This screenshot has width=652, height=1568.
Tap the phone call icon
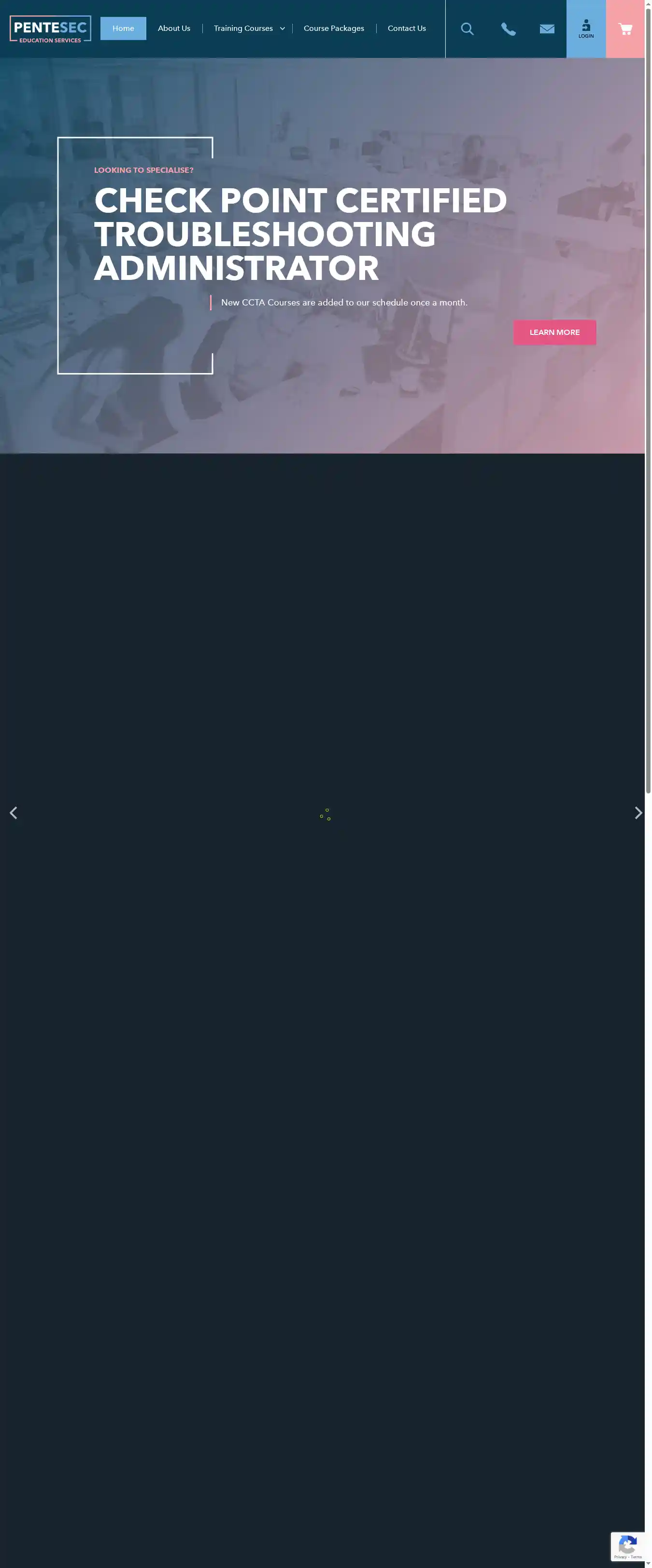(508, 28)
